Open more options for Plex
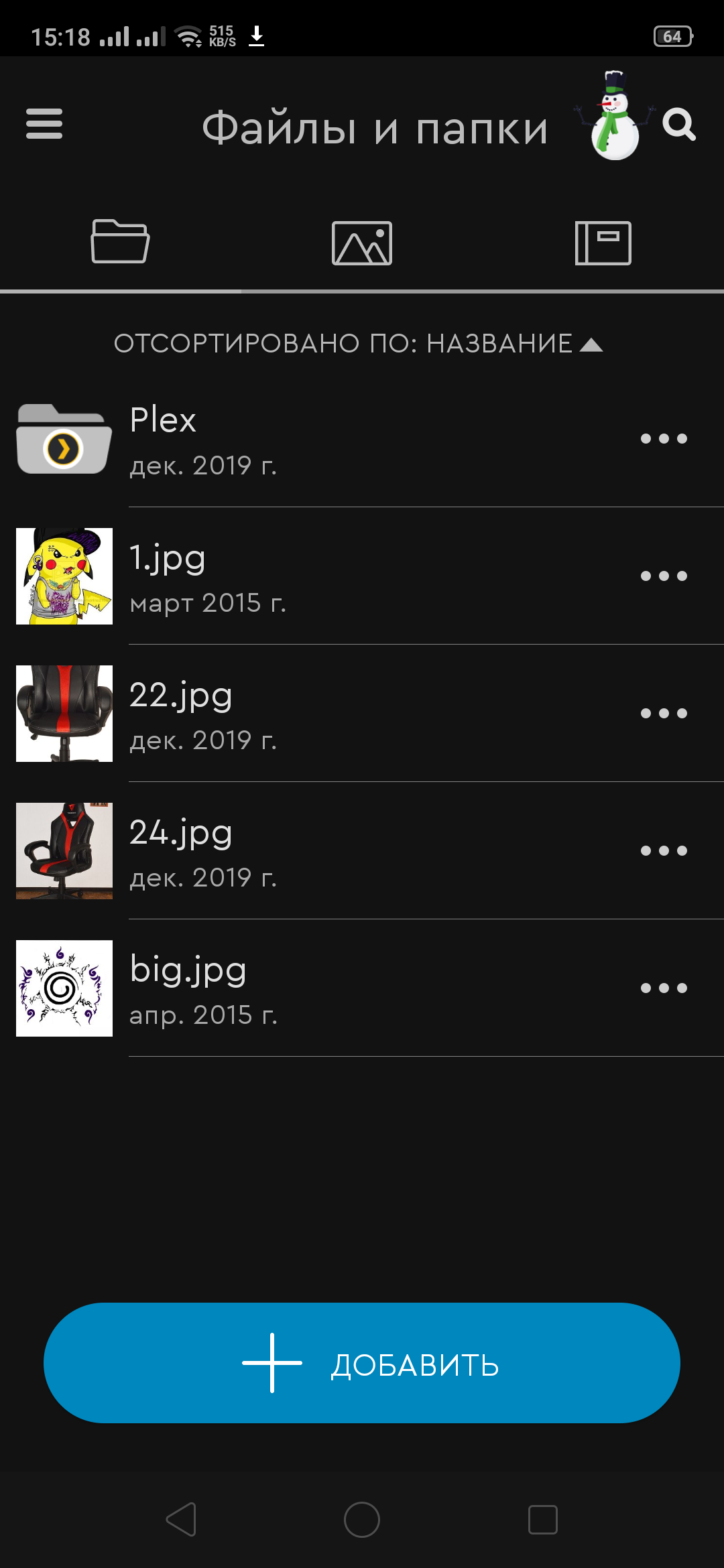The height and width of the screenshot is (1568, 724). 664,439
